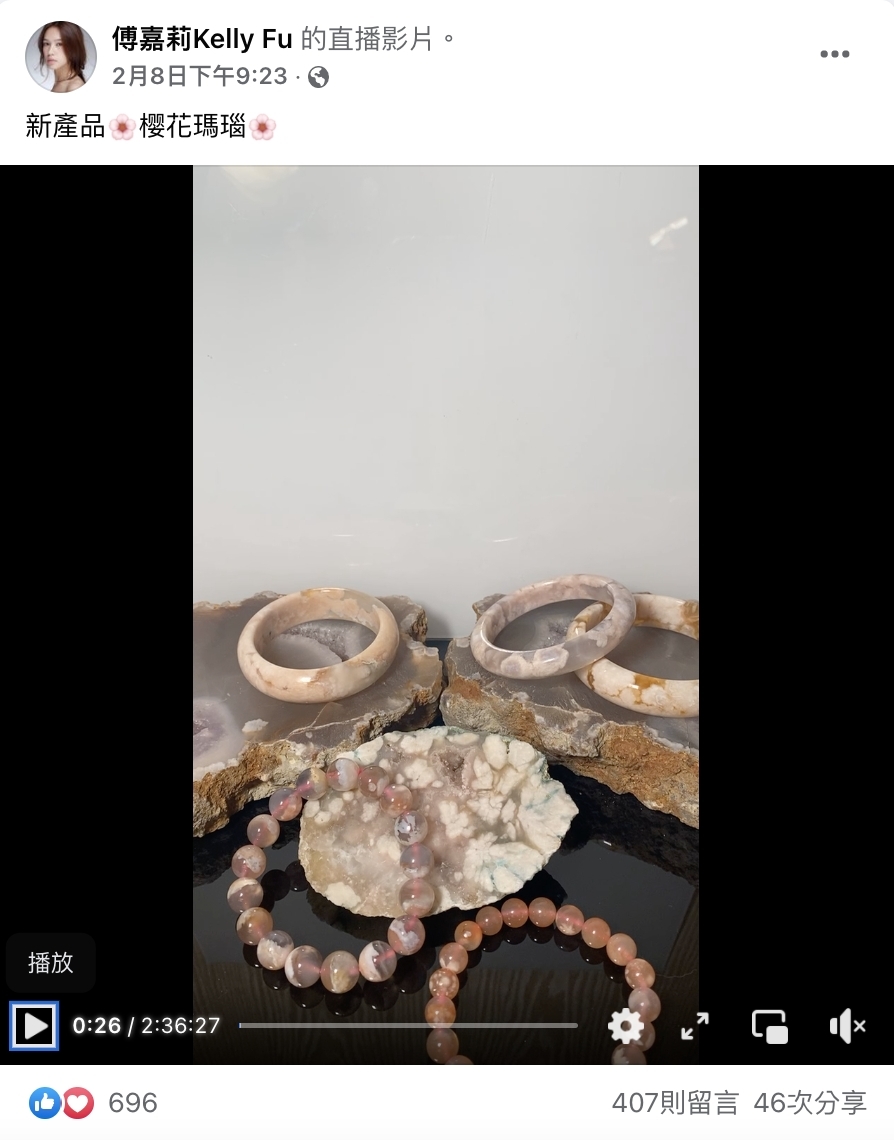View the 696 reactions list
This screenshot has width=894, height=1140.
point(132,1103)
